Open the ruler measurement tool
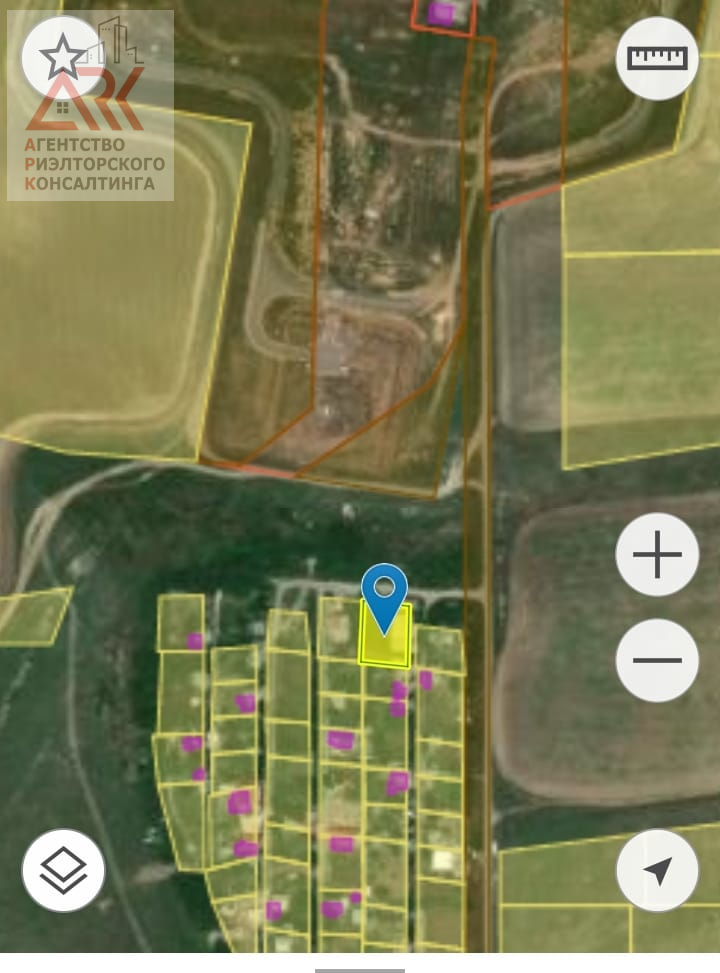 pos(657,58)
